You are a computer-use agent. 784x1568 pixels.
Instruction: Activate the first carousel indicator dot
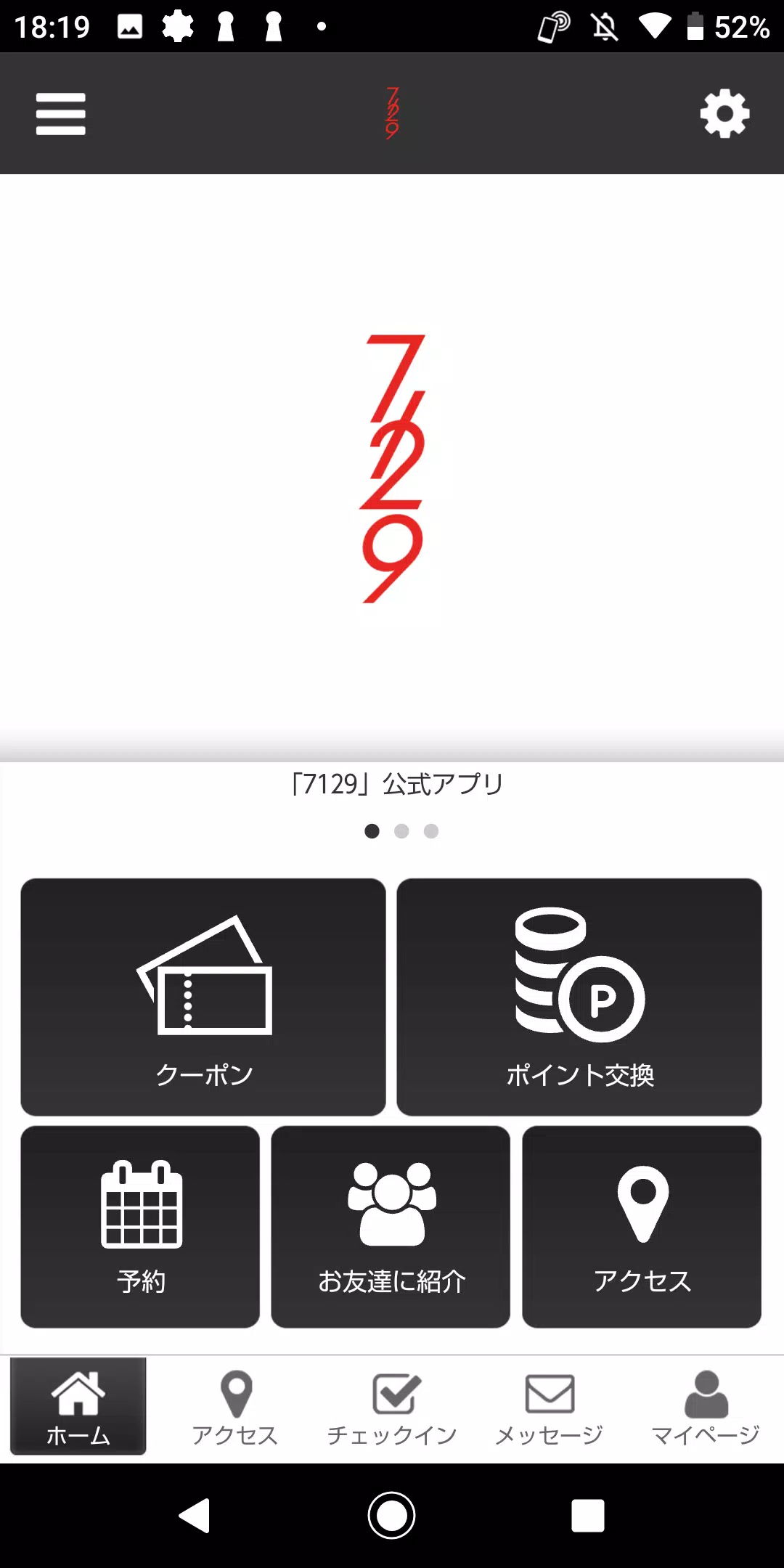372,831
